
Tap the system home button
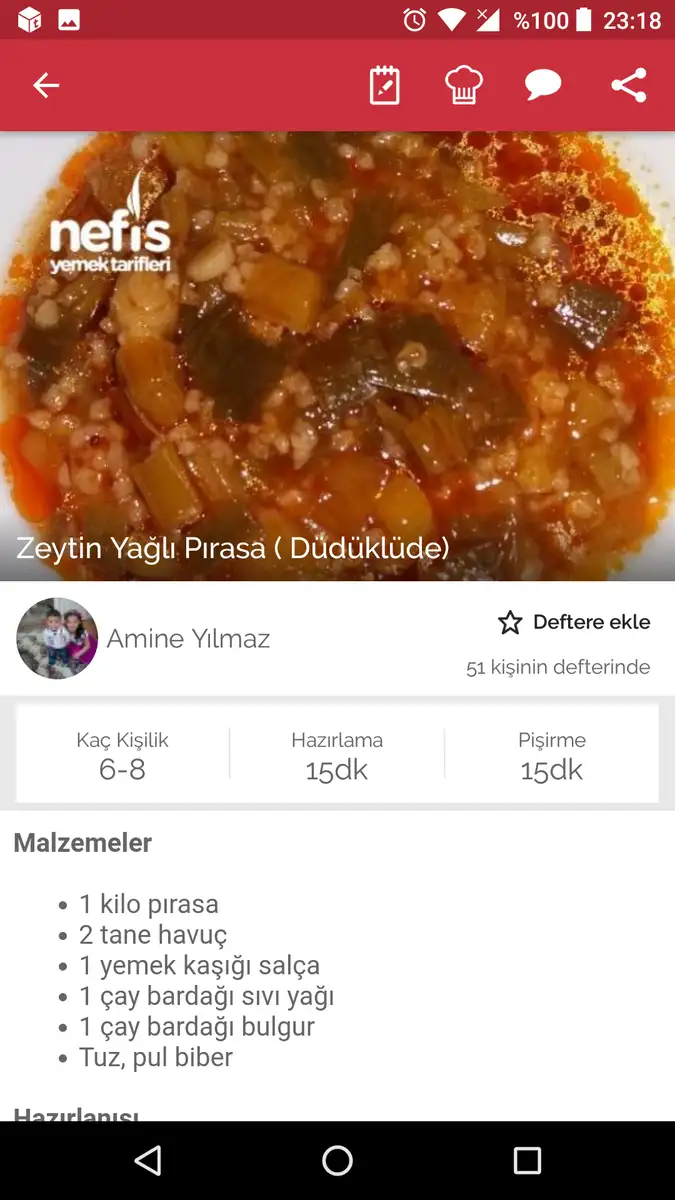click(x=337, y=1160)
